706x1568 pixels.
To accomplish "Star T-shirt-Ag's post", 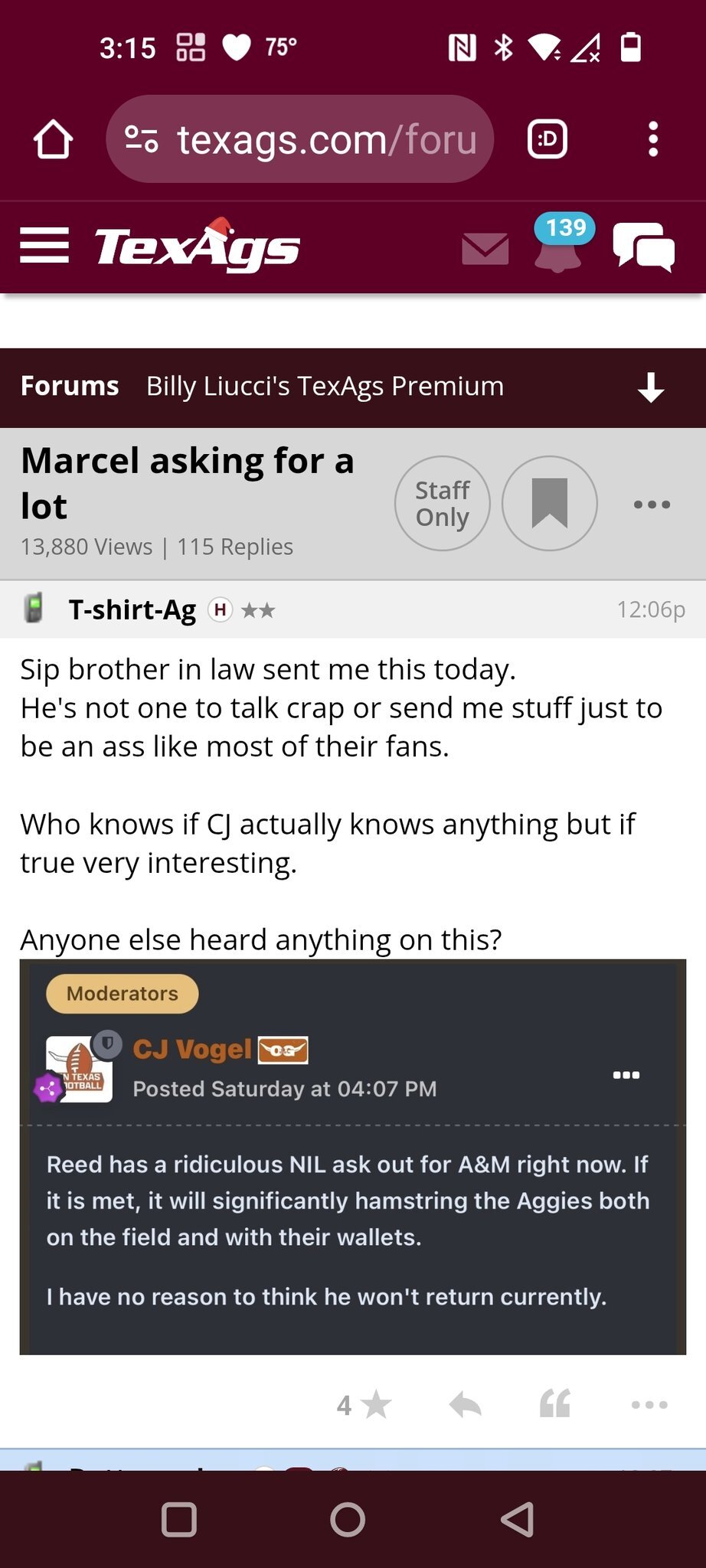I will (x=364, y=1405).
